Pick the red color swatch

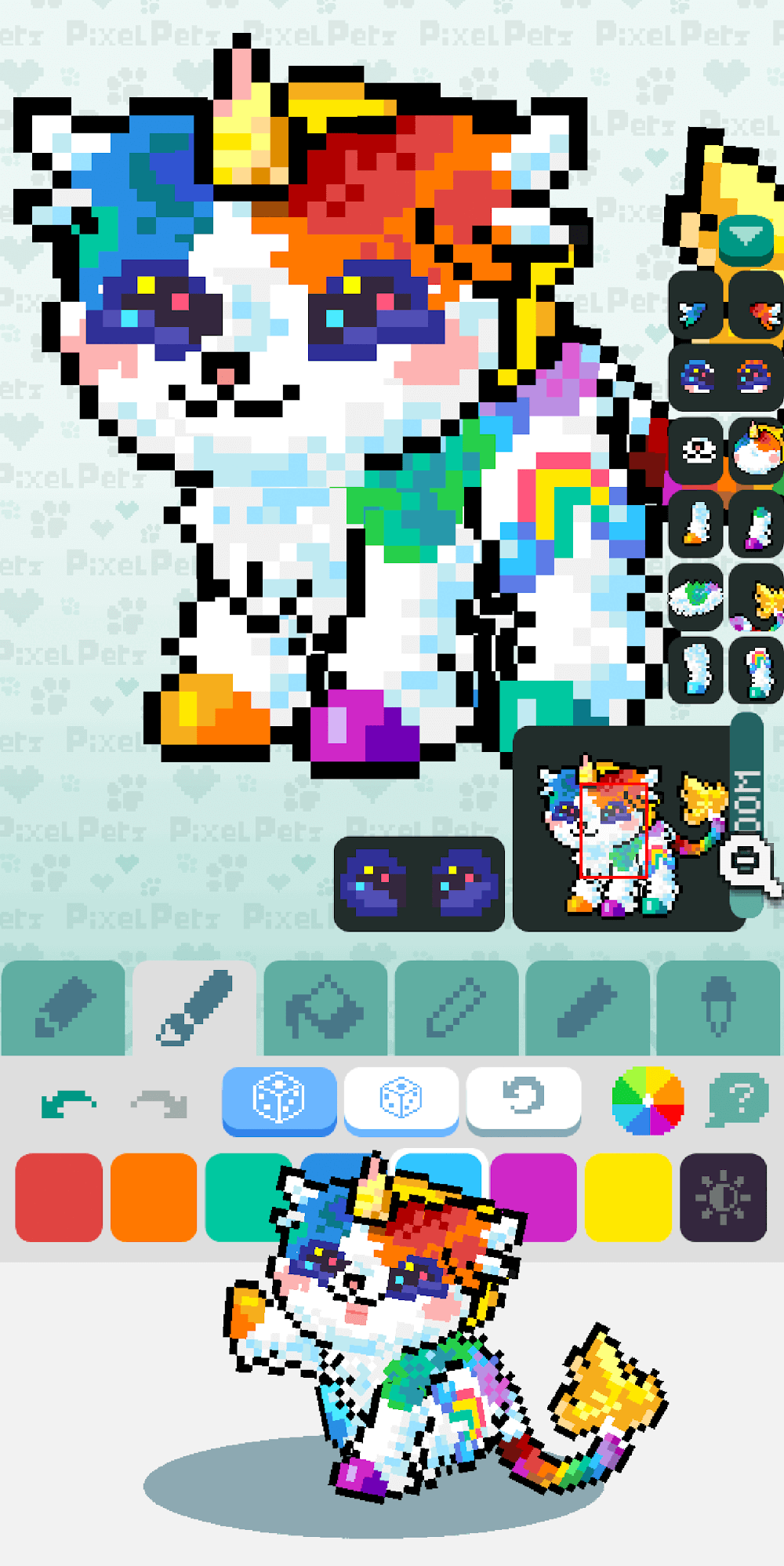click(59, 1197)
